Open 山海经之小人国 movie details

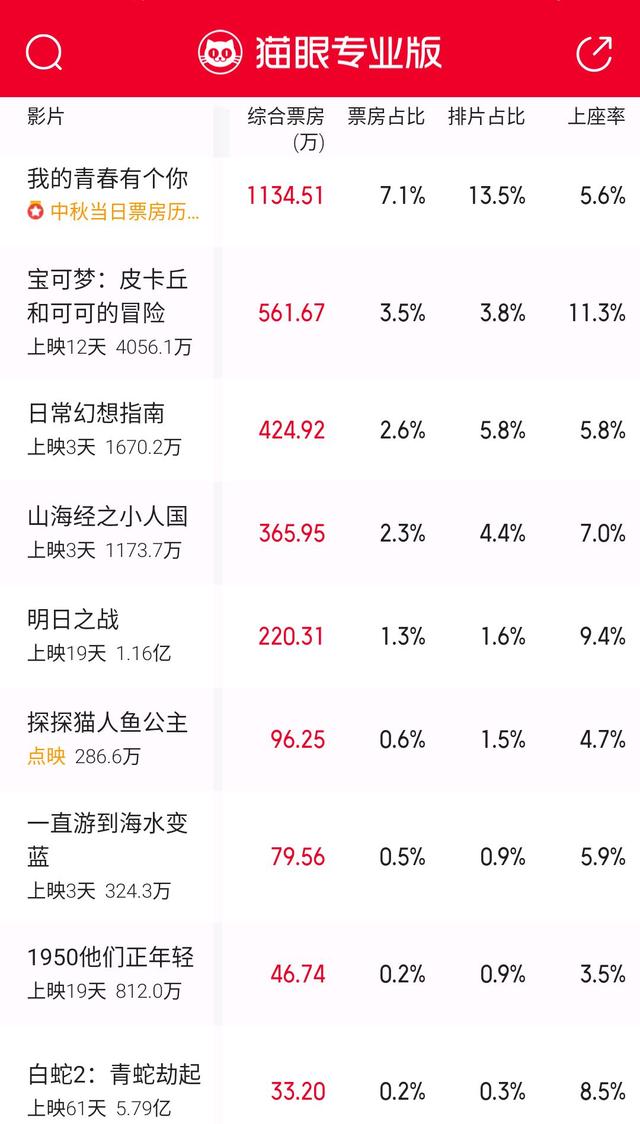pyautogui.click(x=320, y=533)
